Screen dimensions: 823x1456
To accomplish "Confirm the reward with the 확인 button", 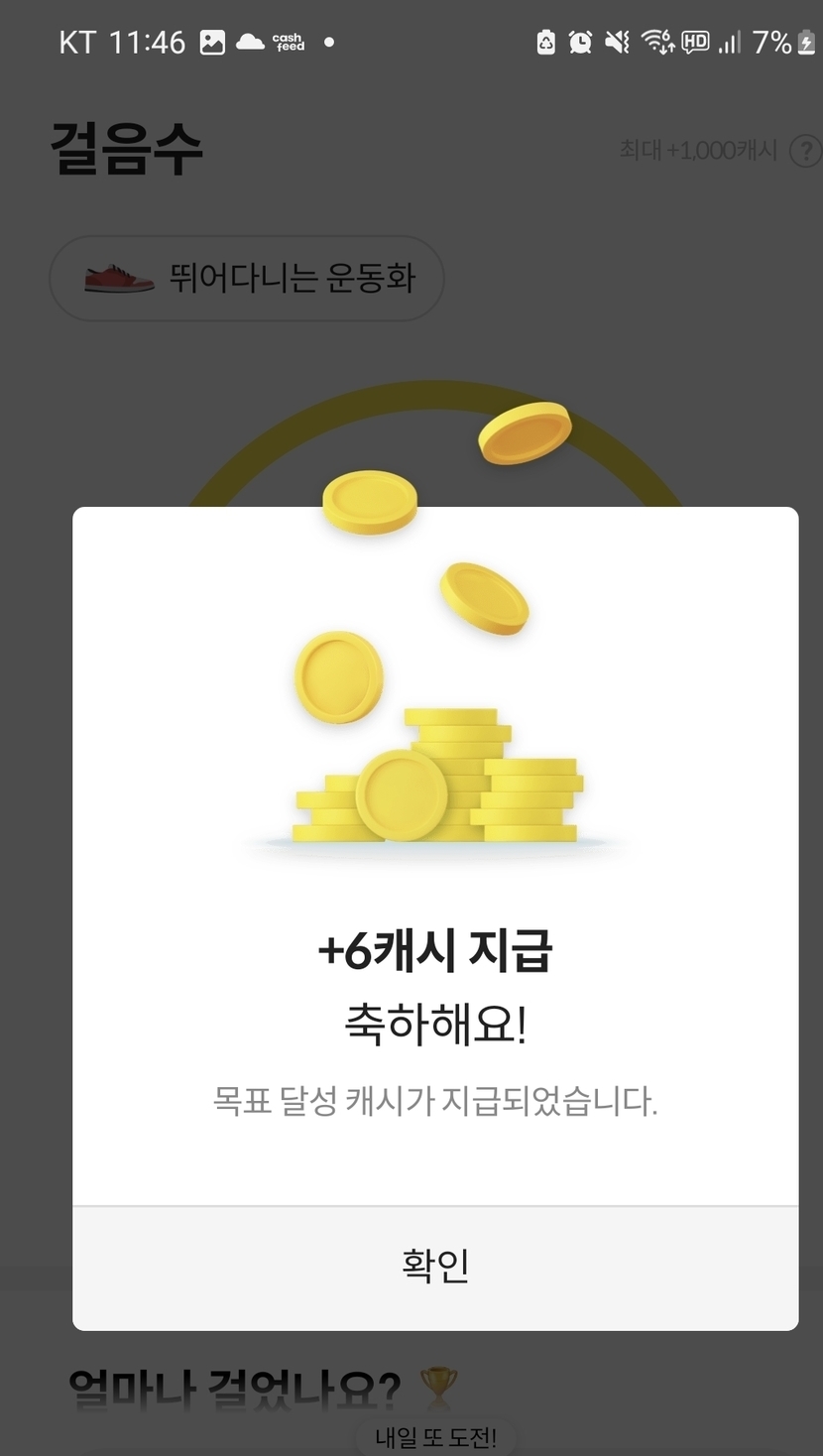I will point(435,1268).
